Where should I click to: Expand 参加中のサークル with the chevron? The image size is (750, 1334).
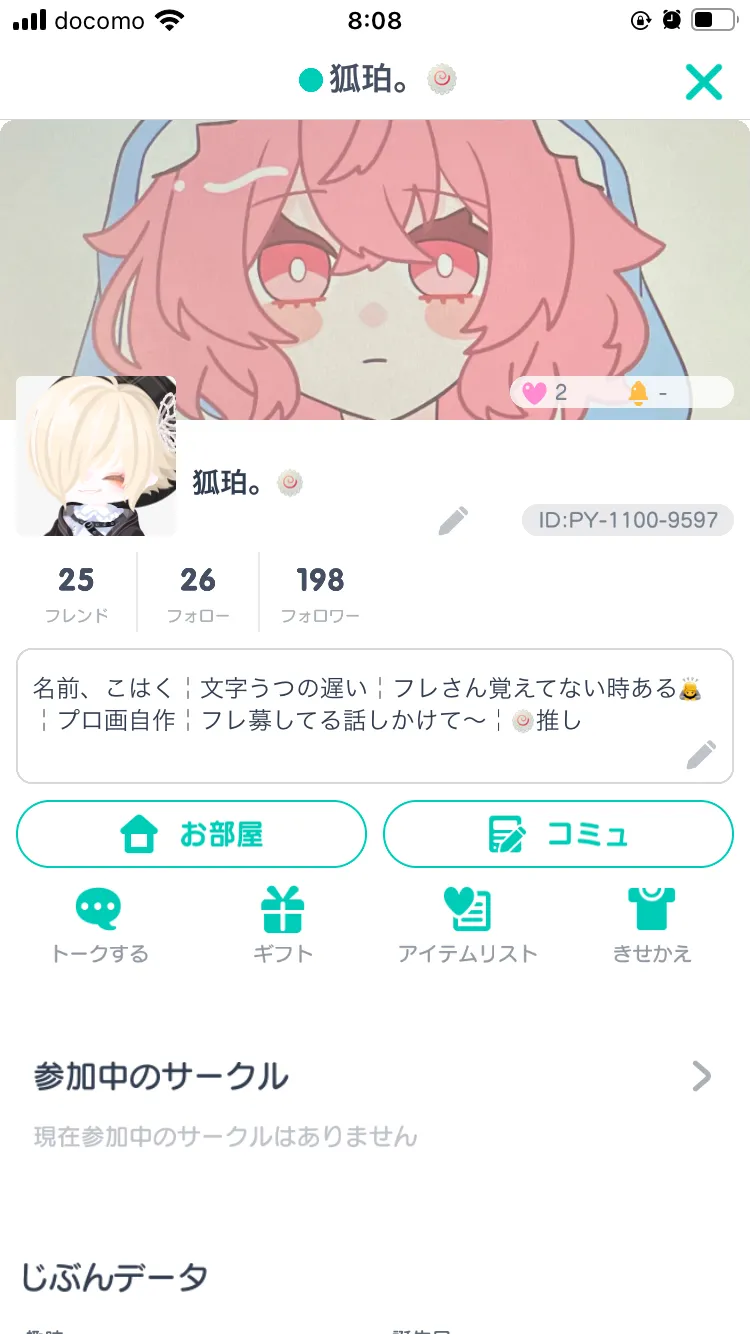(701, 1076)
